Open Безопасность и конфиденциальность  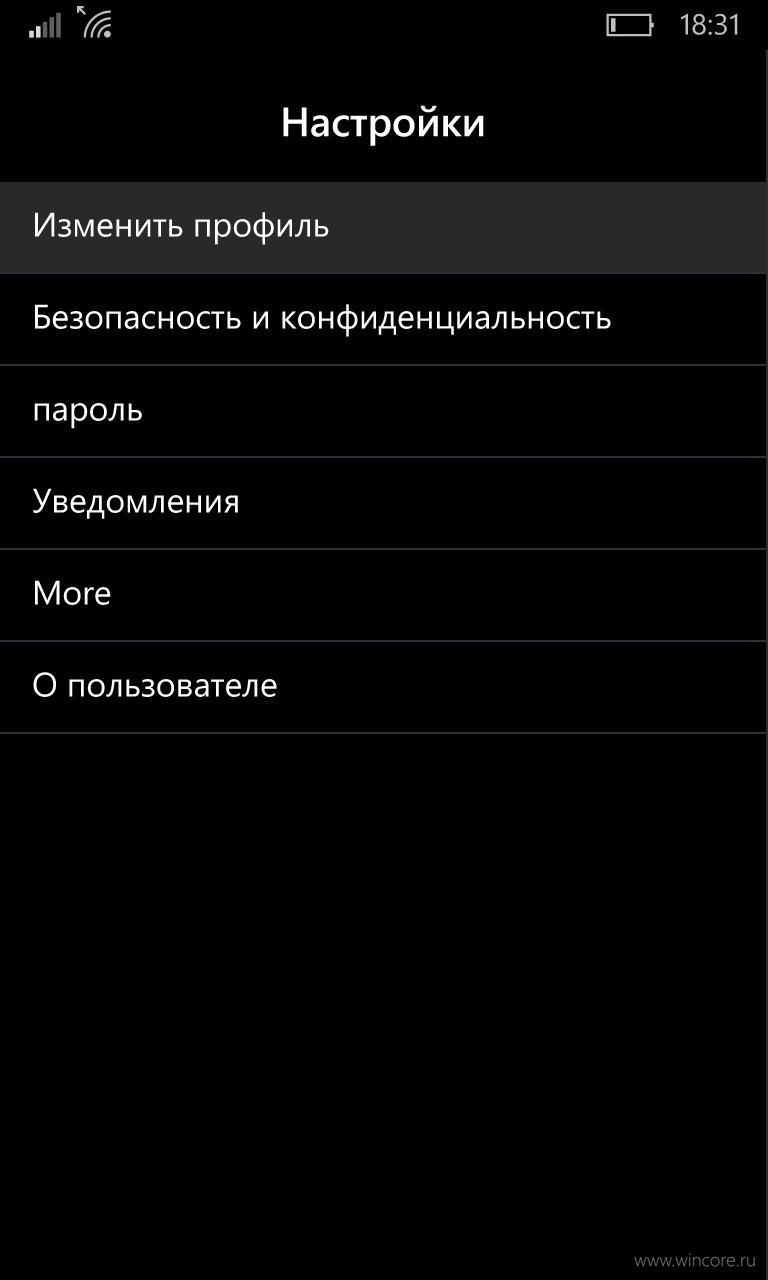pyautogui.click(x=384, y=319)
